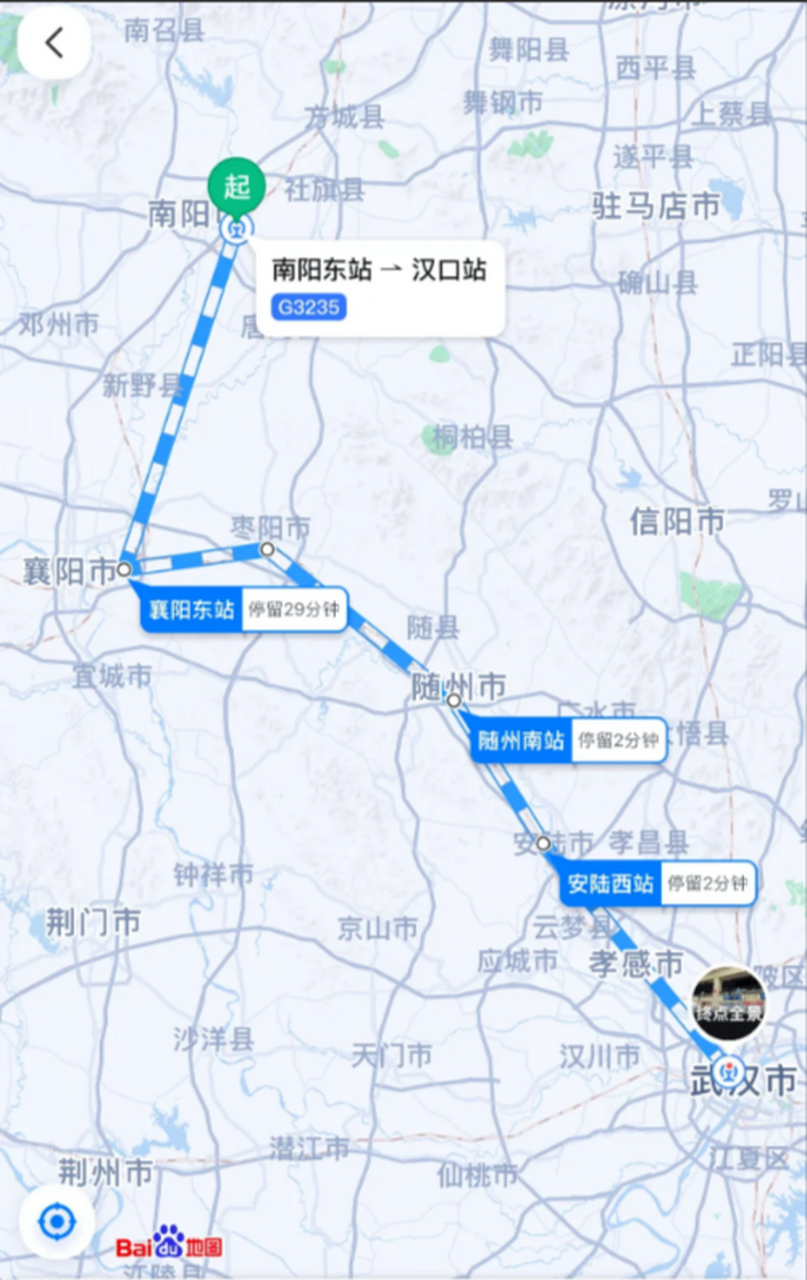Screen dimensions: 807x1280
Task: Tap the current location compass icon
Action: (x=58, y=1222)
